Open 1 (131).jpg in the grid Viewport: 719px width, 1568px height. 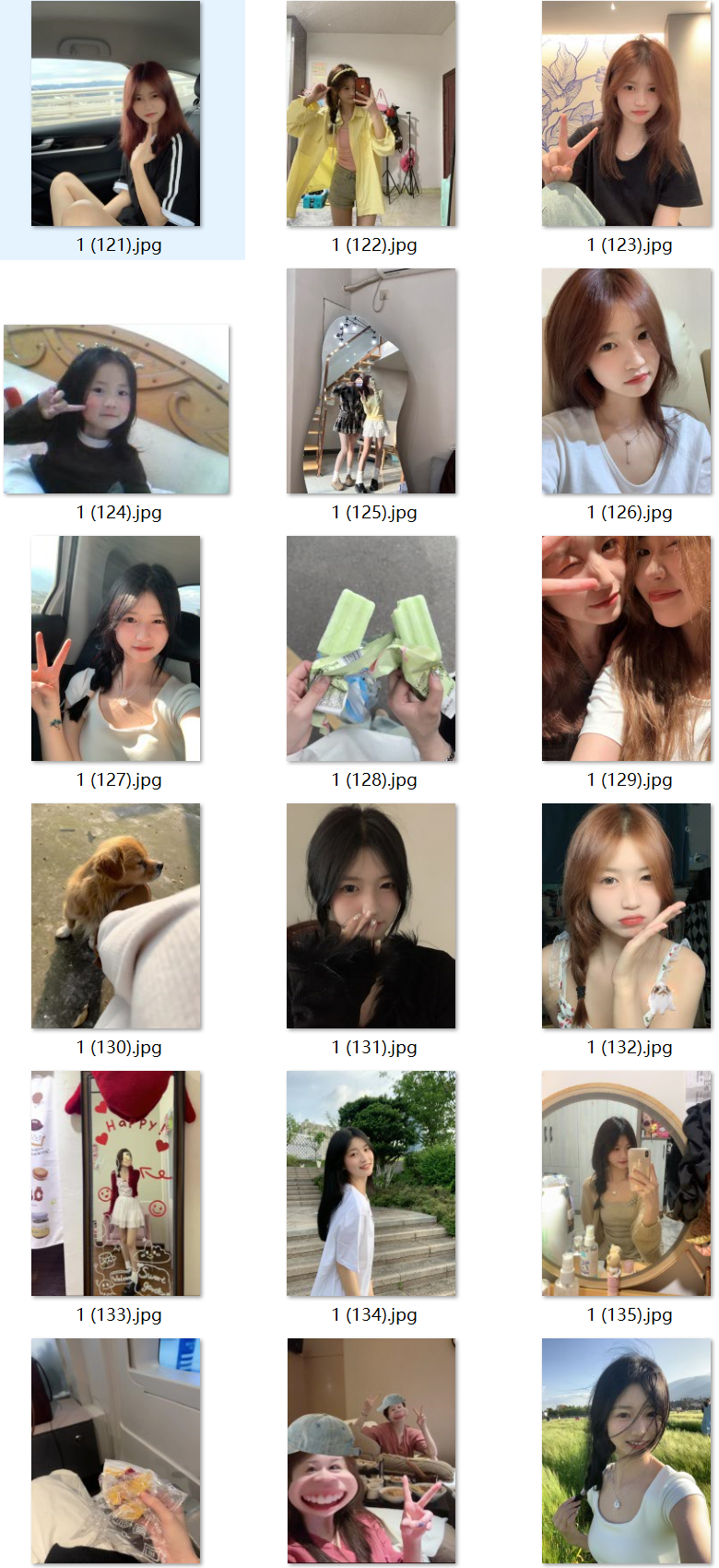click(x=371, y=916)
